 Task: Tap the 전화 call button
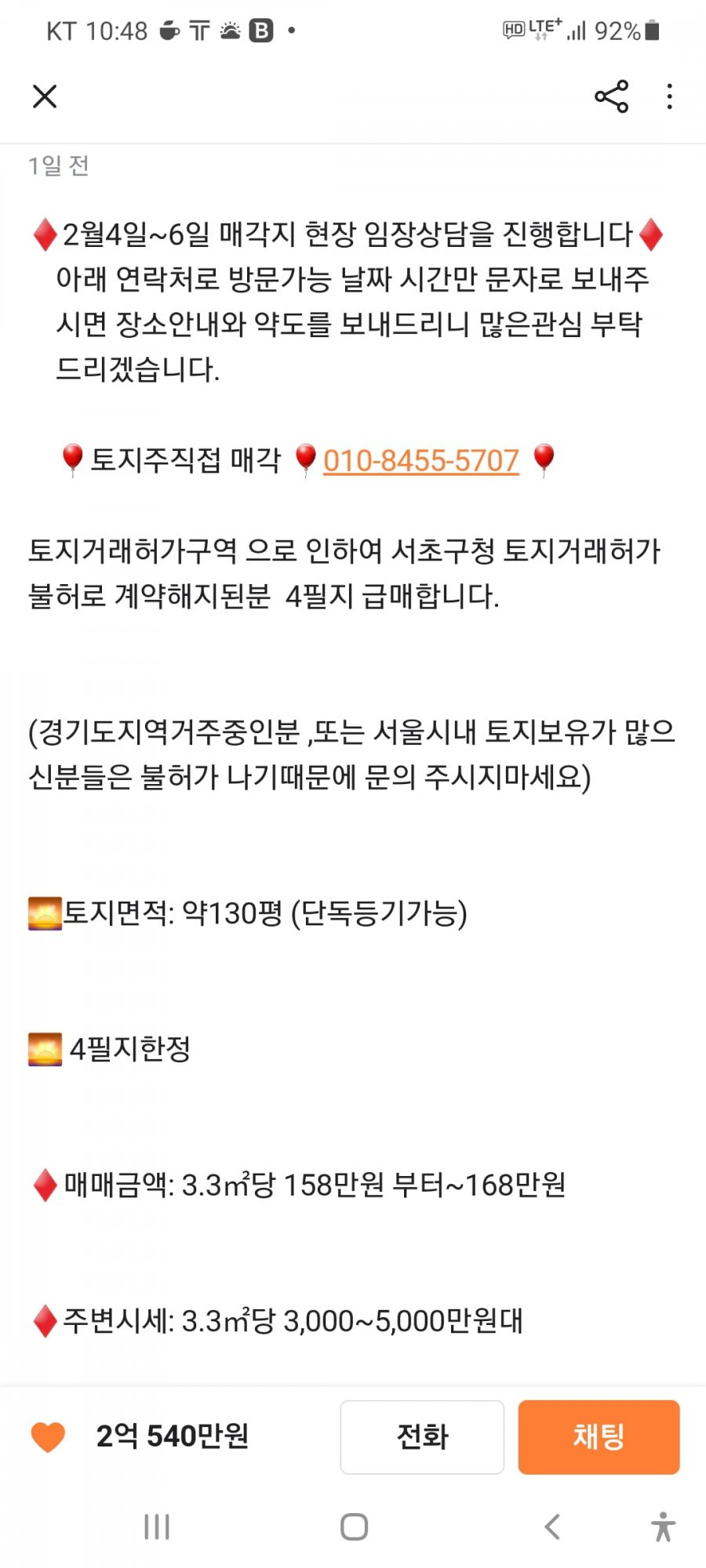[422, 1436]
